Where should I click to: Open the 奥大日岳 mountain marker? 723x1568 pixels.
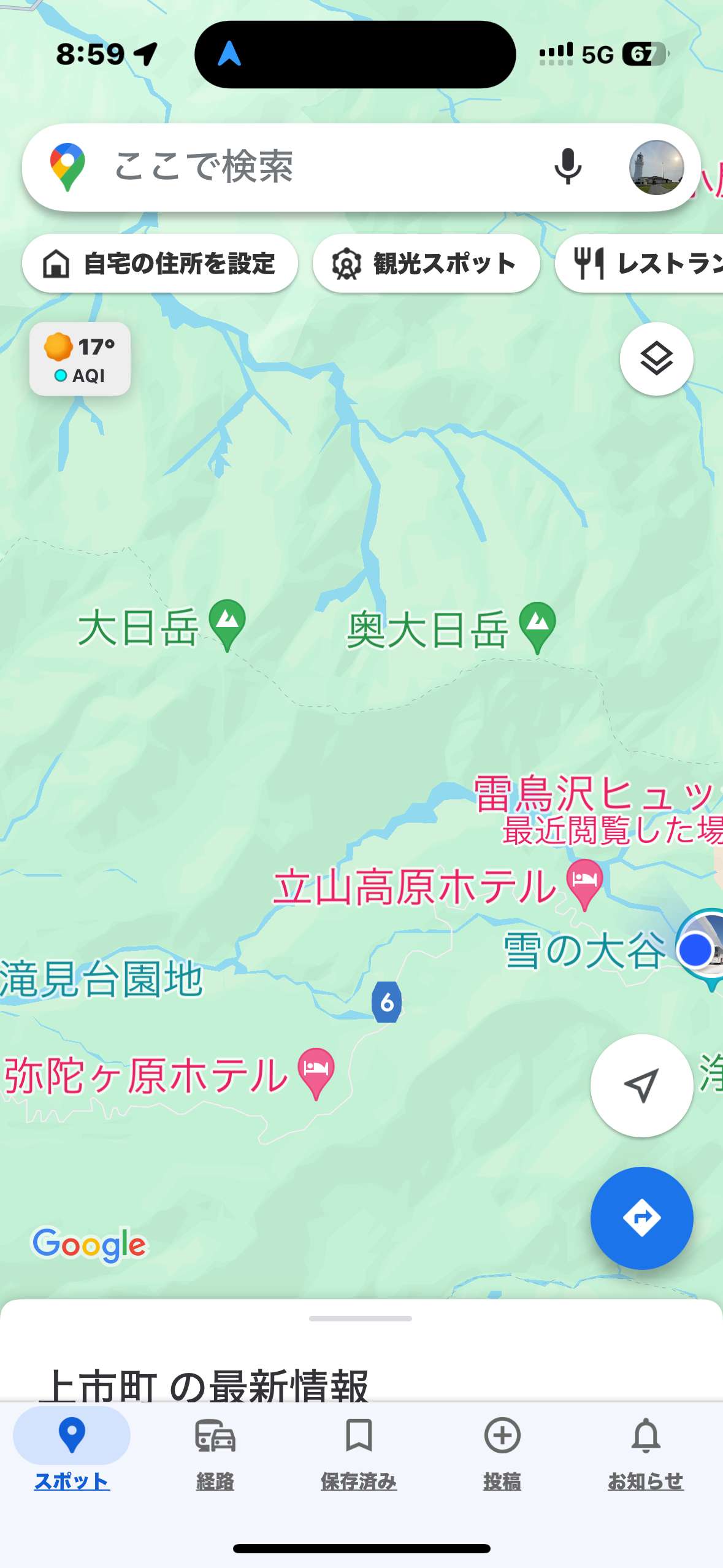pos(537,627)
